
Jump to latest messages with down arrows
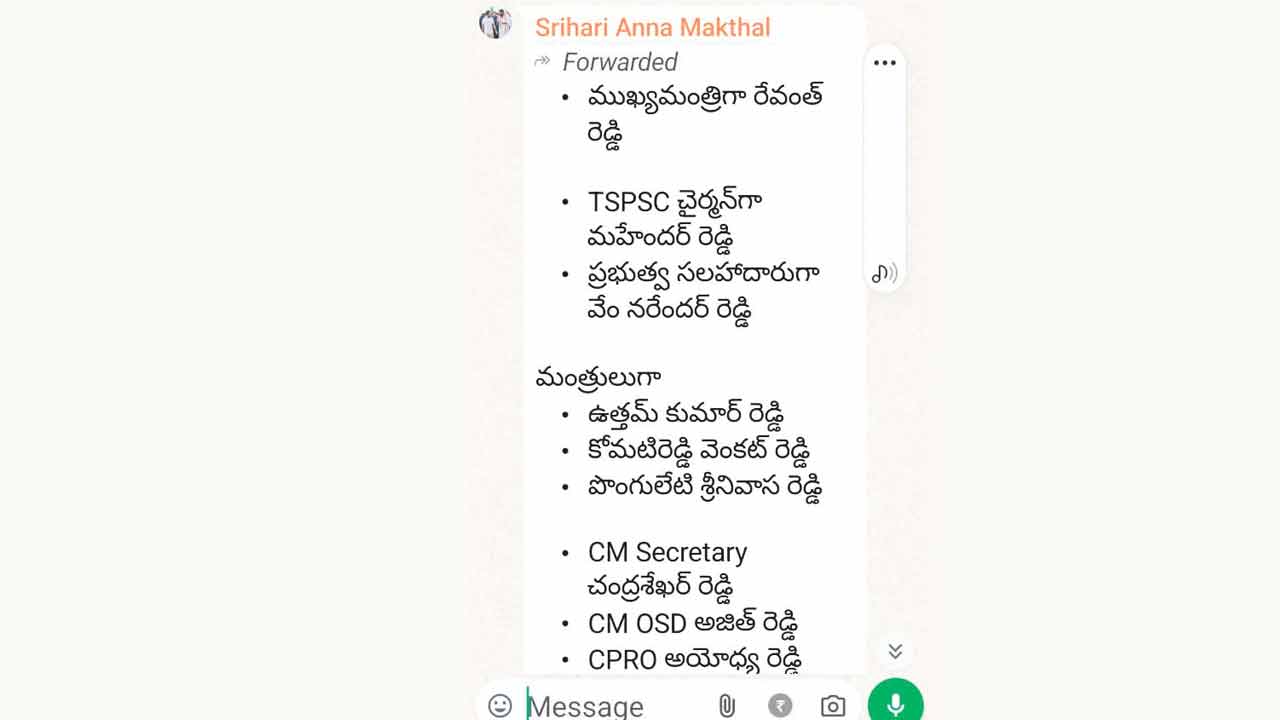point(895,652)
